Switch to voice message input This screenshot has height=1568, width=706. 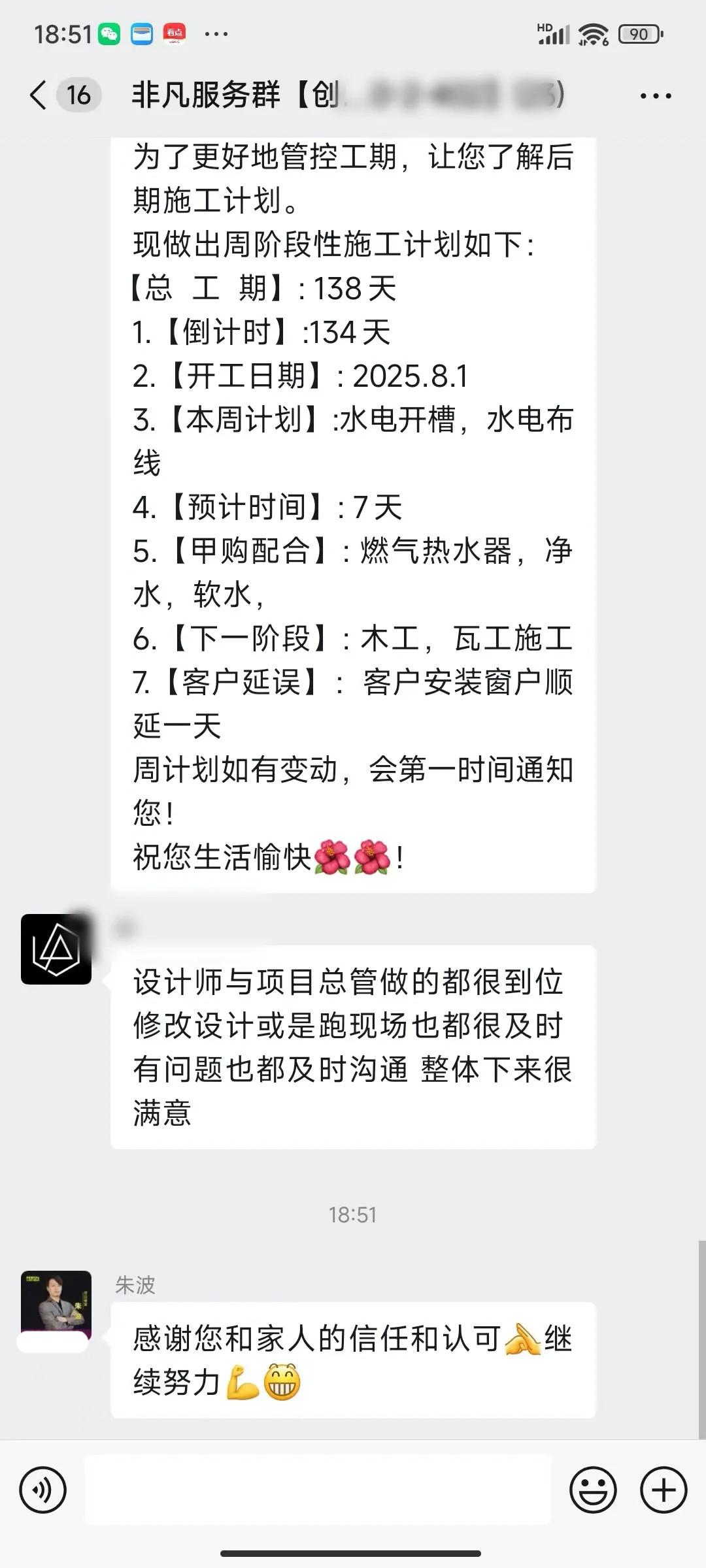pos(43,1490)
